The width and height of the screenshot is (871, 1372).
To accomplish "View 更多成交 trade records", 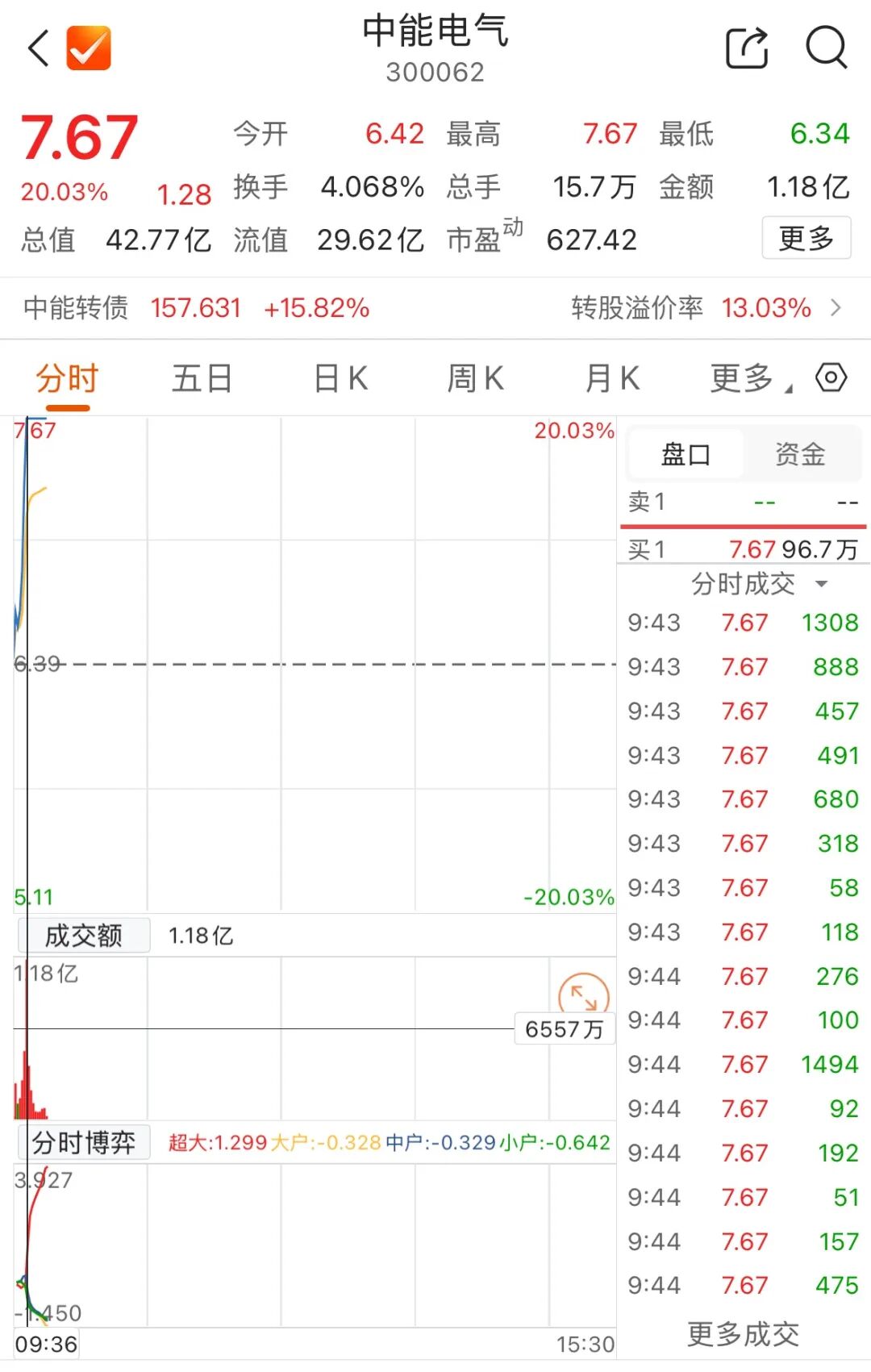I will 743,1334.
